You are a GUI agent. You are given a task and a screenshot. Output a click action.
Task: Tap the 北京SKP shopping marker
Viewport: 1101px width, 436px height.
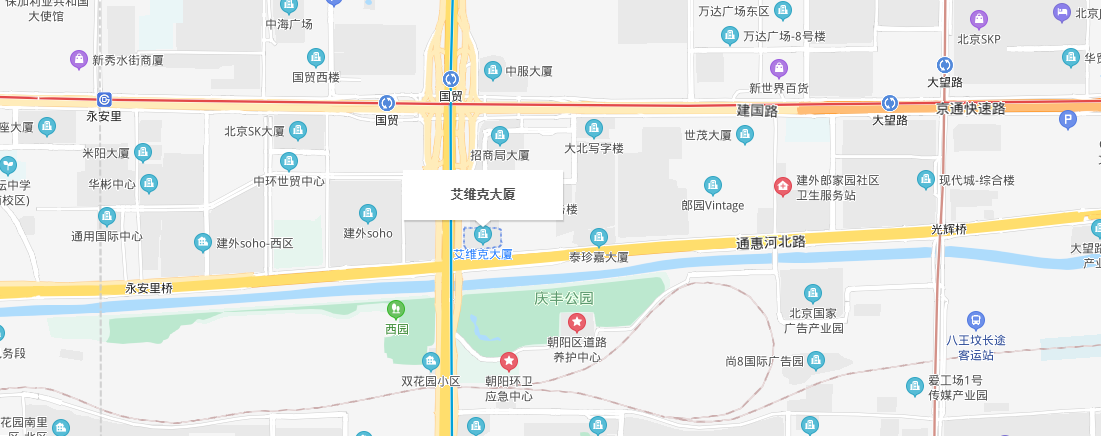point(980,19)
